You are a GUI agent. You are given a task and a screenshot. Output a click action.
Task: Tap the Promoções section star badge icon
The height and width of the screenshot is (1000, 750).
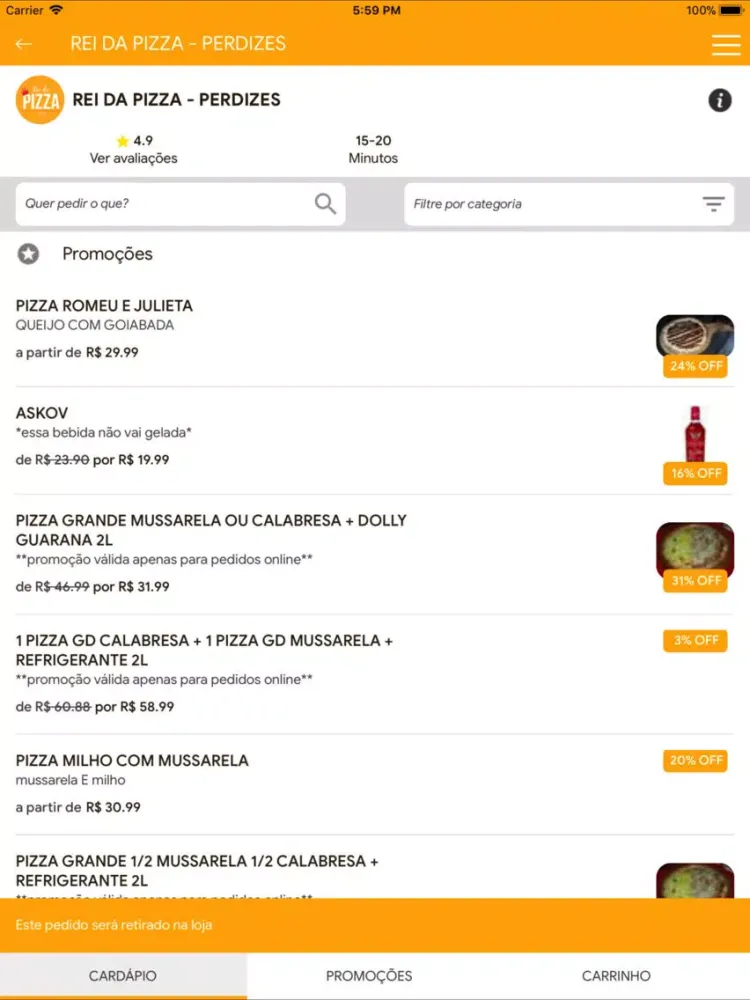28,254
